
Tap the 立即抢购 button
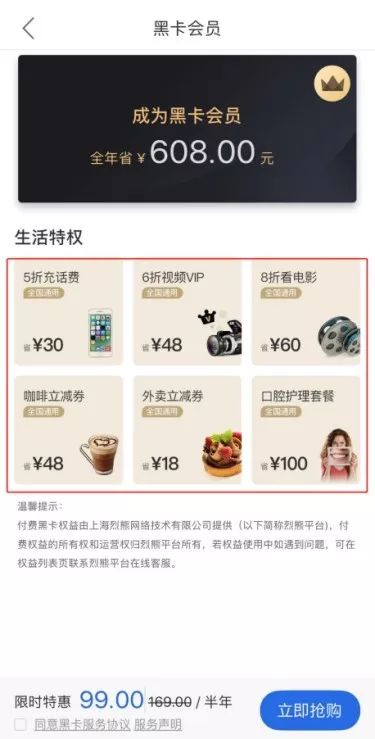click(x=310, y=710)
